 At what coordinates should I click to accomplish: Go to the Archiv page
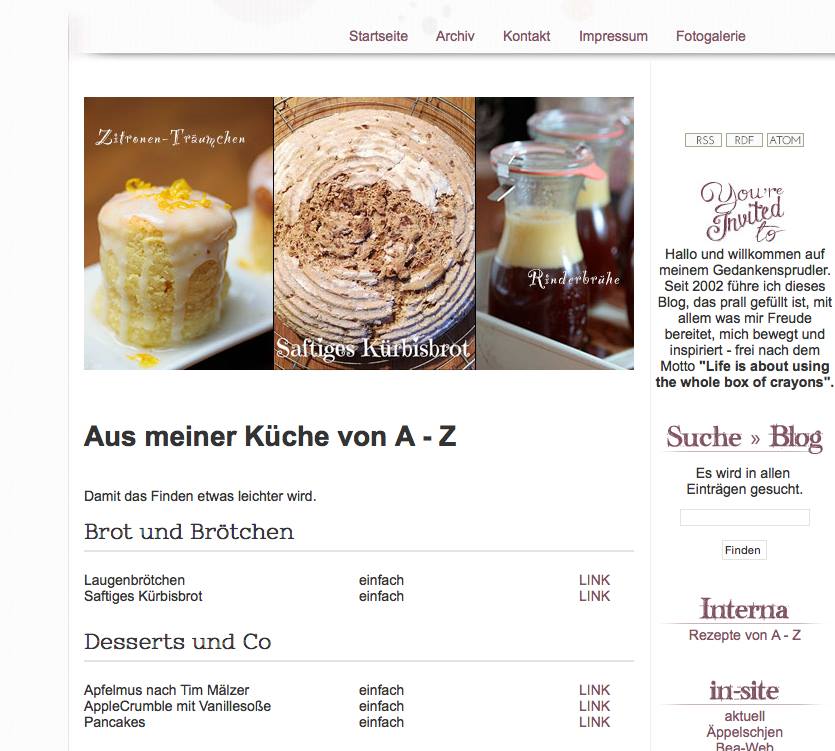(x=455, y=36)
